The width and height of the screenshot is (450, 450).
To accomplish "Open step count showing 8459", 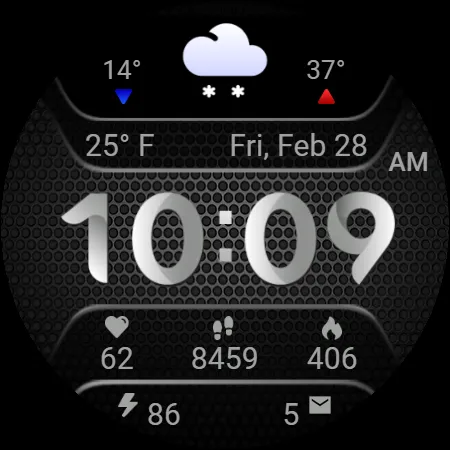I will coord(224,343).
